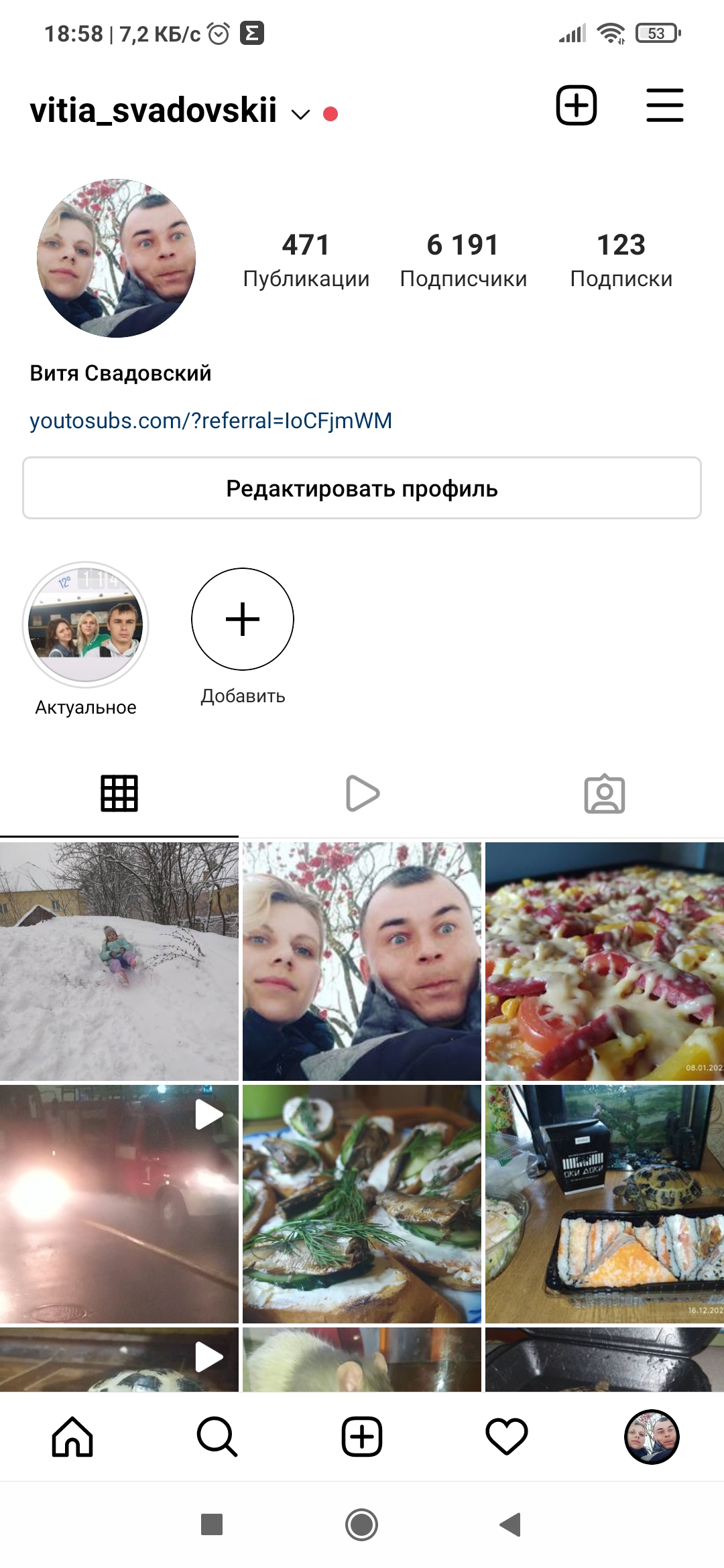This screenshot has width=724, height=1568.
Task: Open the youtosubs.com referral link
Action: point(210,421)
